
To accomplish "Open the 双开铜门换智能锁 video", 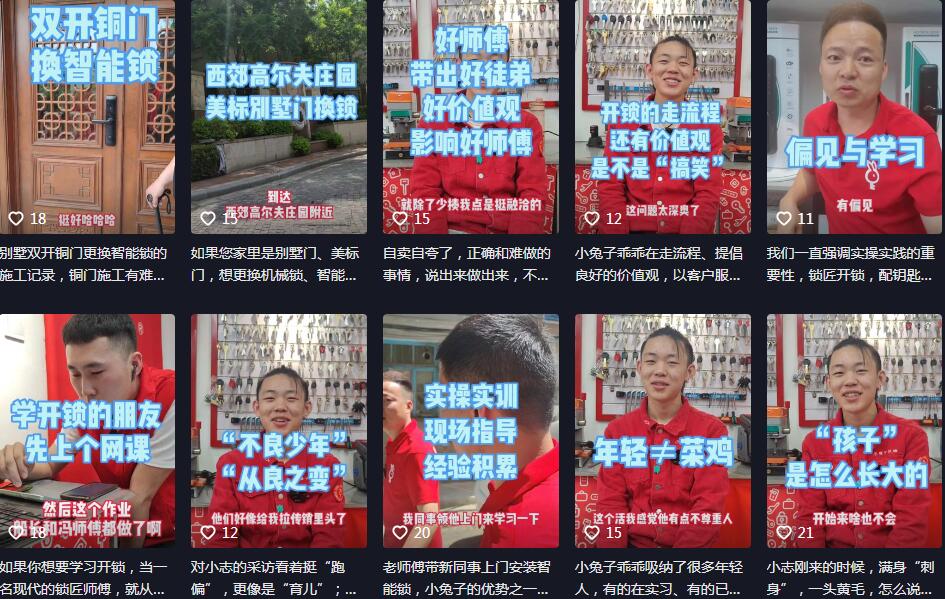I will point(87,115).
